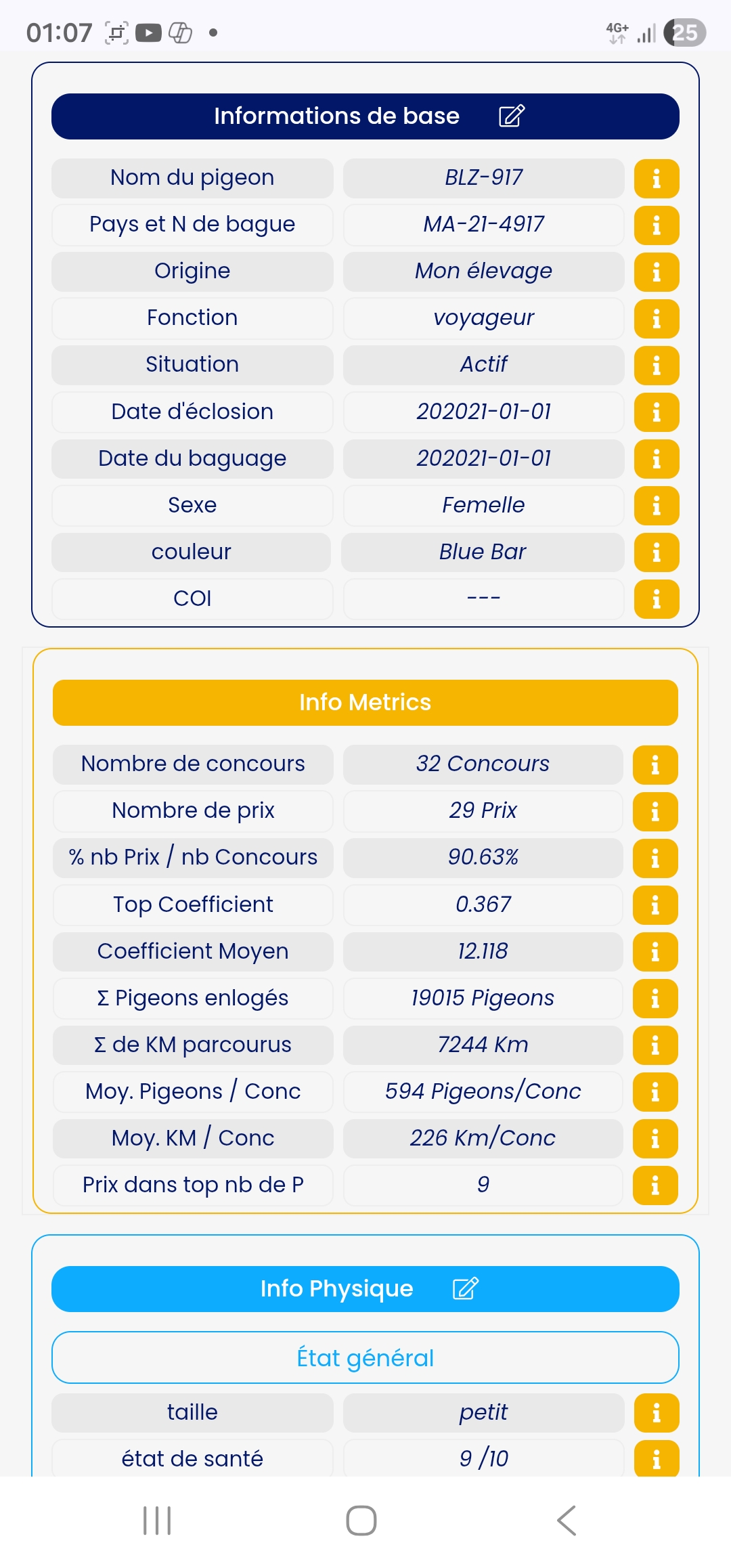This screenshot has height=1568, width=731.
Task: Expand the État général section
Action: click(x=365, y=1357)
